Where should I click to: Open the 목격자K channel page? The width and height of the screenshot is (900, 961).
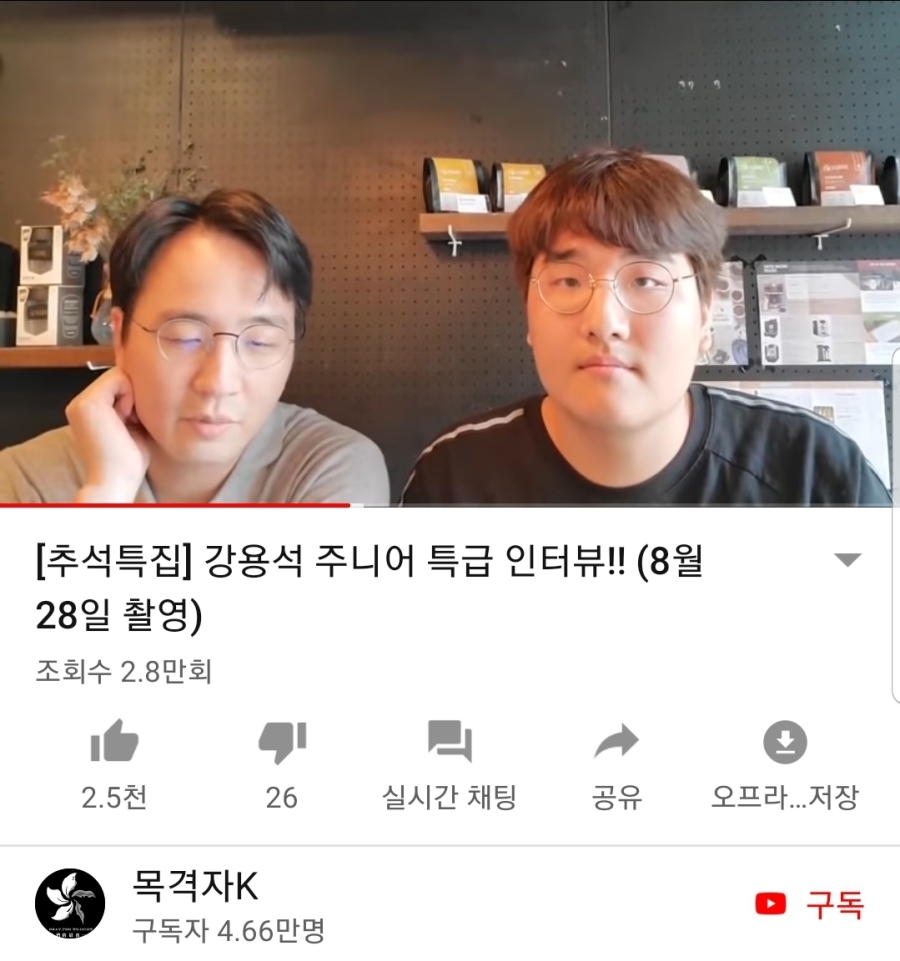coord(195,886)
